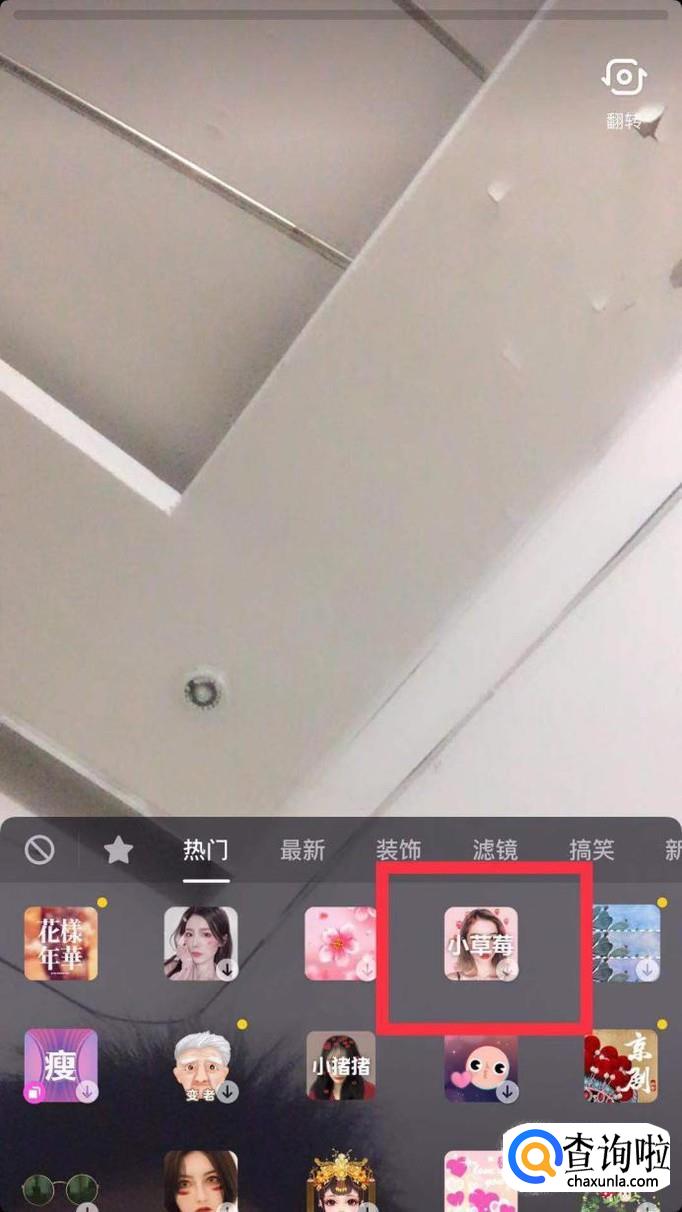682x1212 pixels.
Task: Open the favorites star tab
Action: (118, 850)
